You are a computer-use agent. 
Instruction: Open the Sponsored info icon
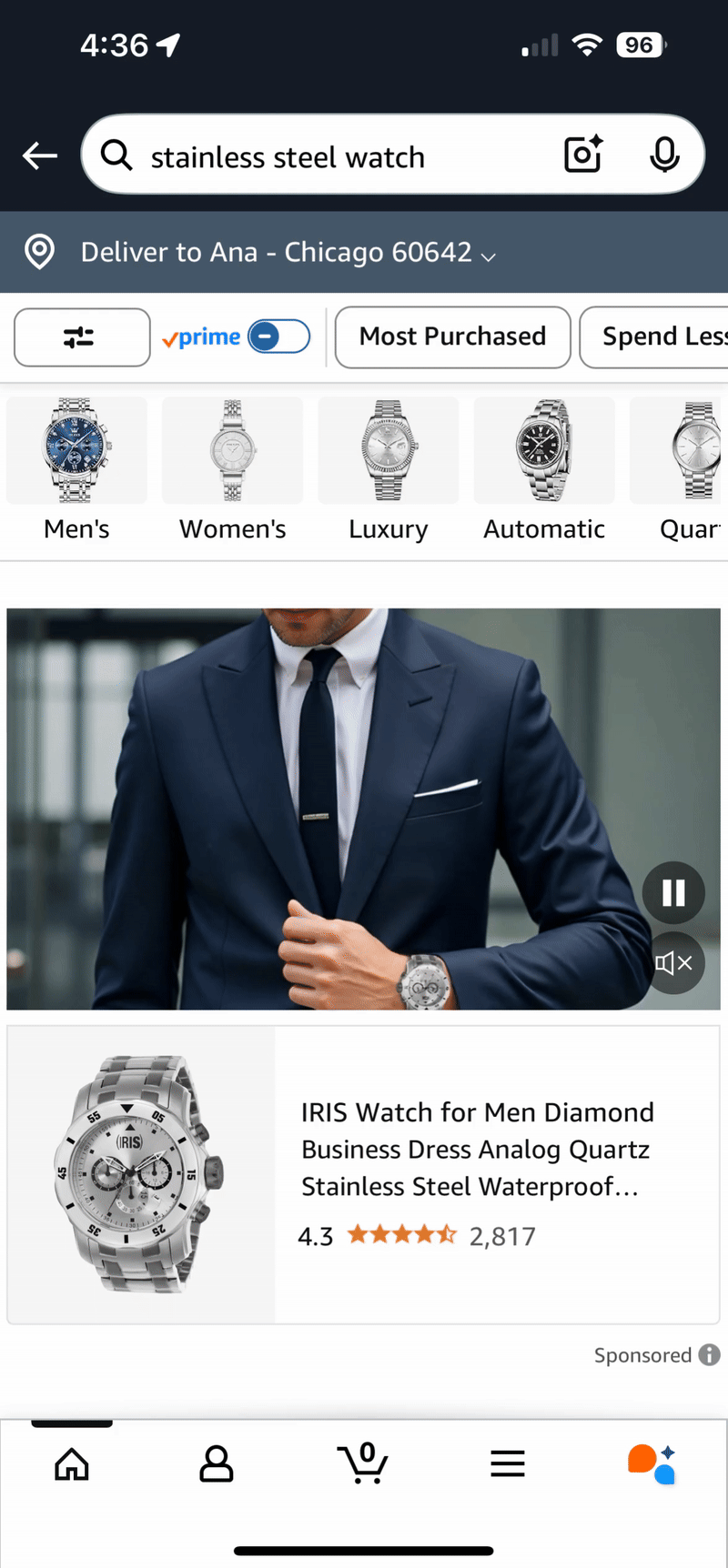(x=709, y=1355)
